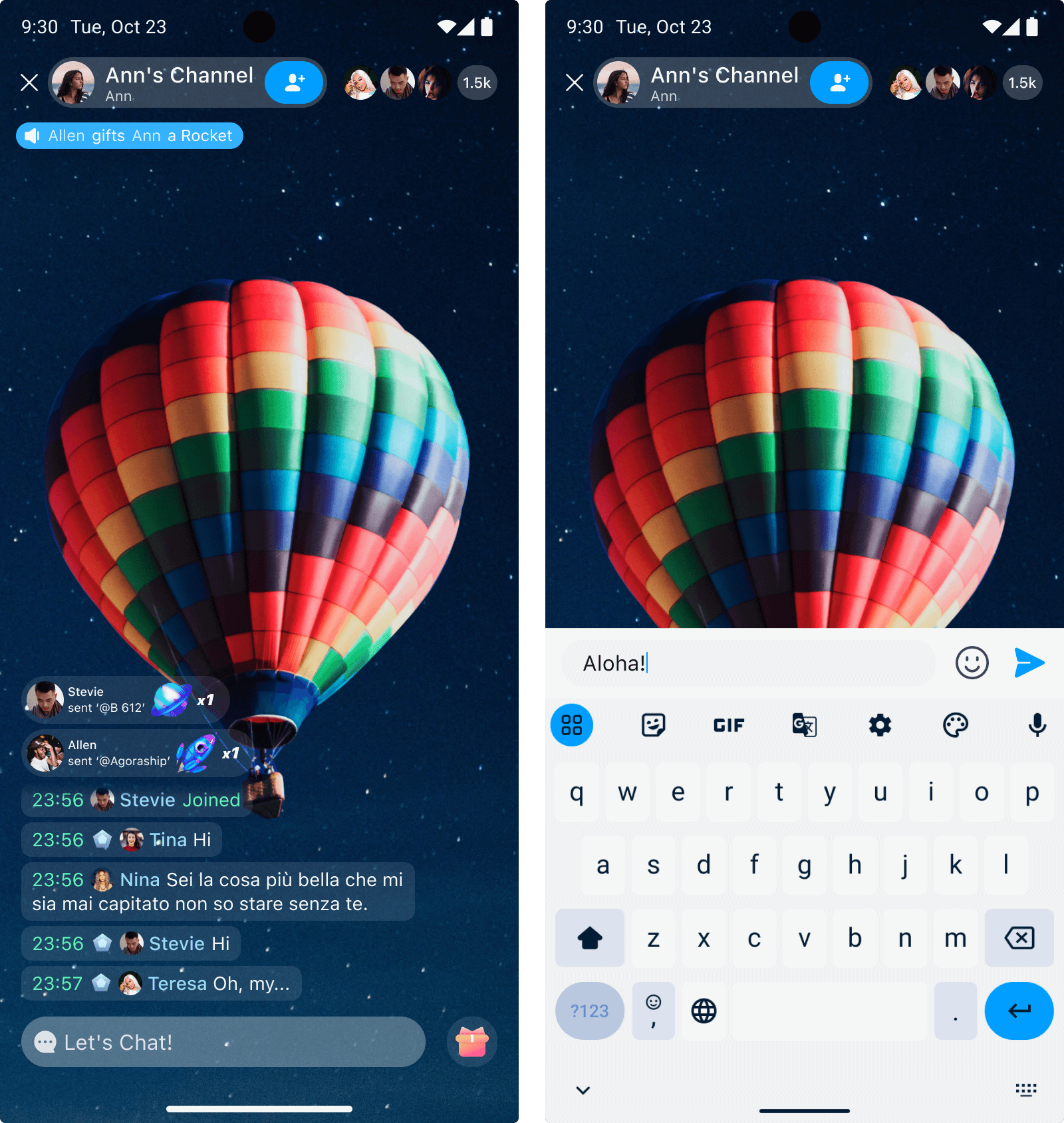Open the keyboard GIF search
Image resolution: width=1064 pixels, height=1123 pixels.
click(729, 725)
